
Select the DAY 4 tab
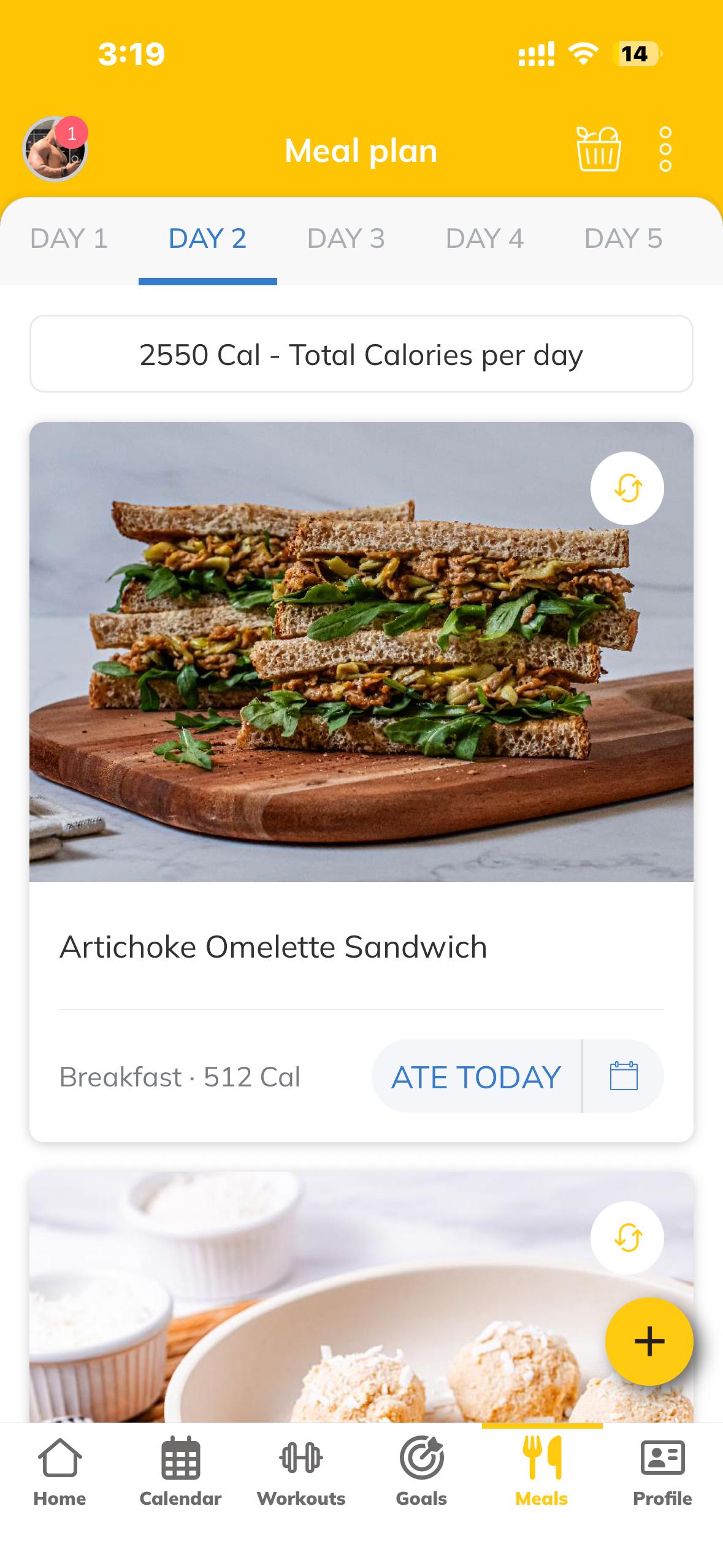pos(484,239)
